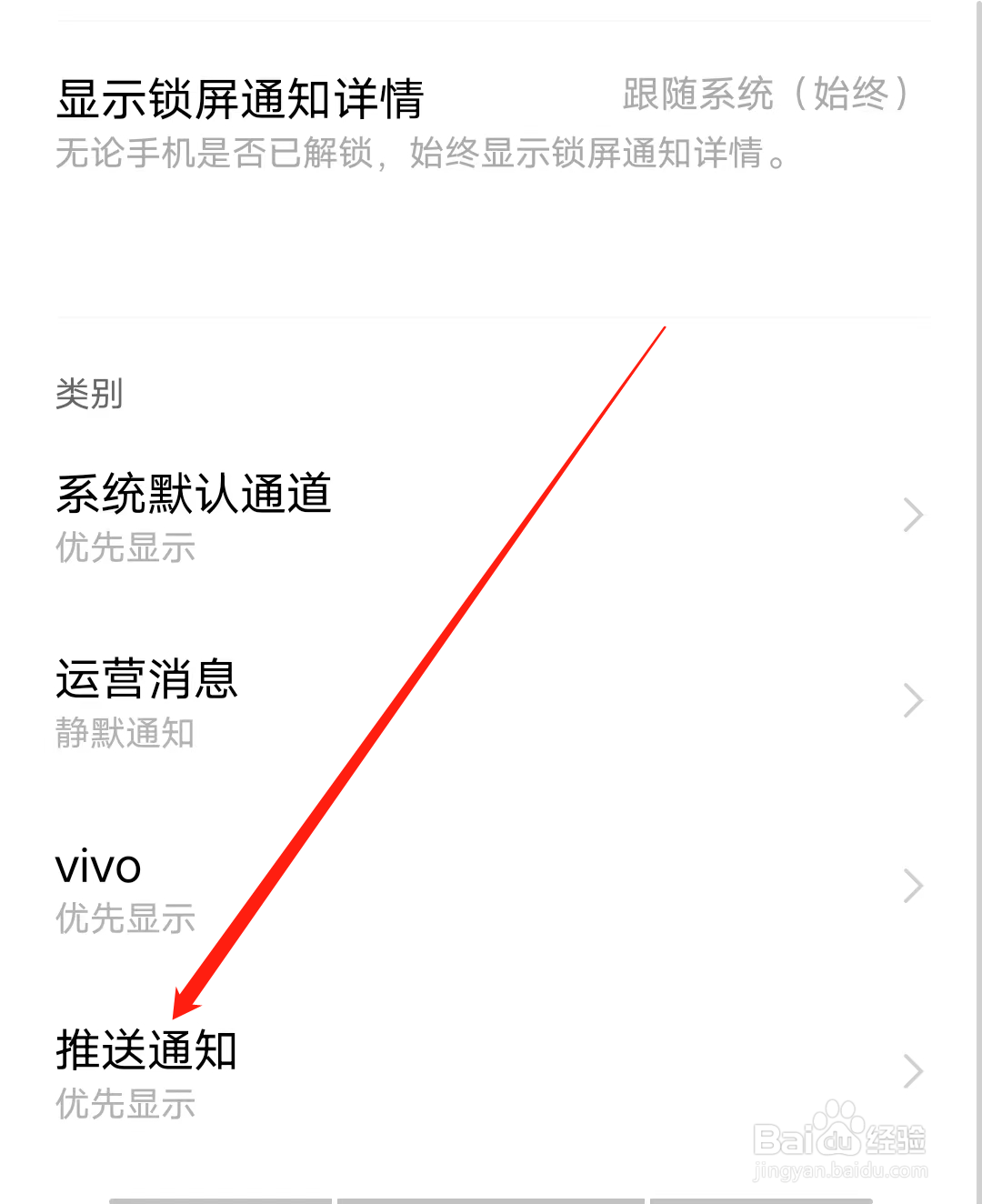The image size is (982, 1204).
Task: Tap the 类别 section header
Action: click(89, 395)
